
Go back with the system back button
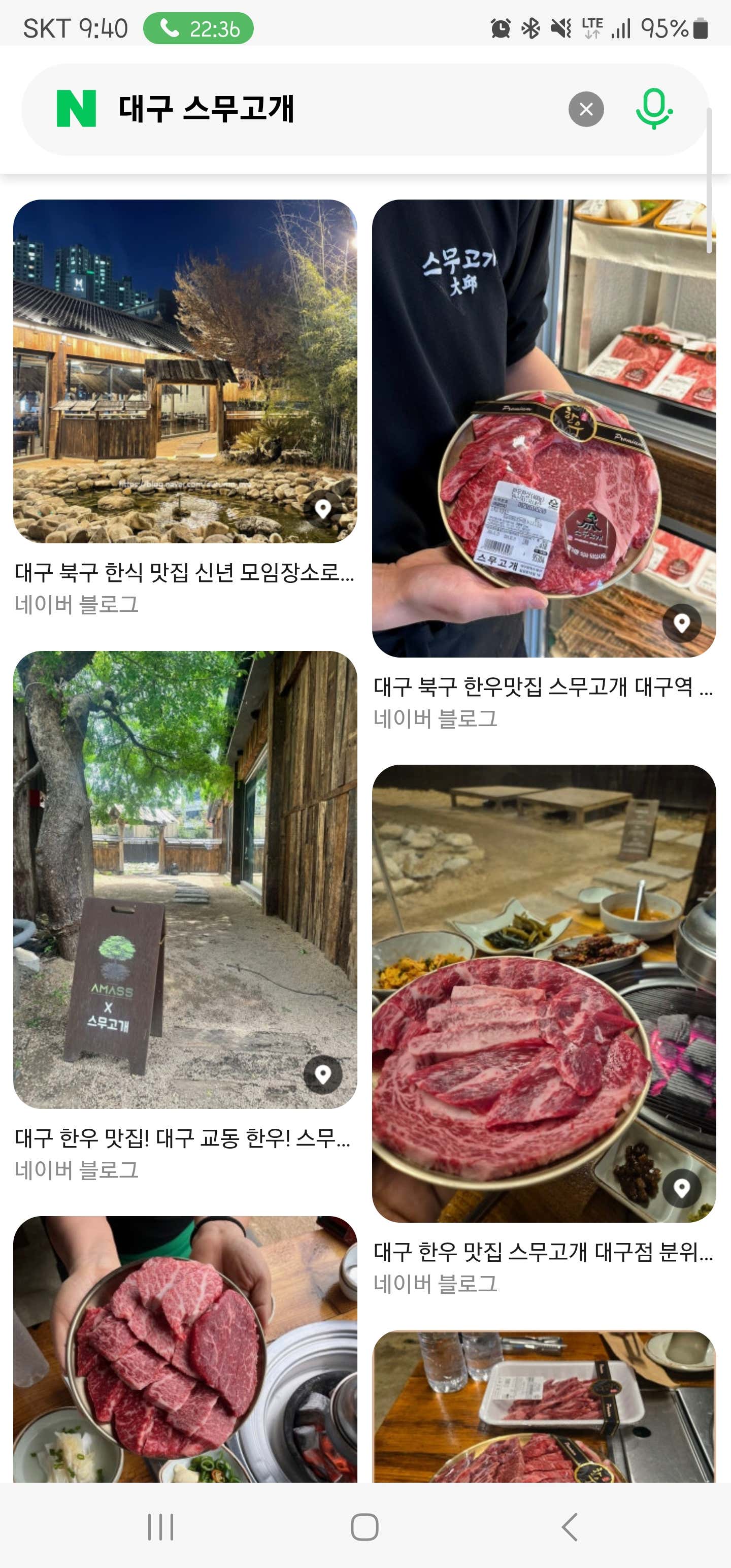tap(570, 1526)
